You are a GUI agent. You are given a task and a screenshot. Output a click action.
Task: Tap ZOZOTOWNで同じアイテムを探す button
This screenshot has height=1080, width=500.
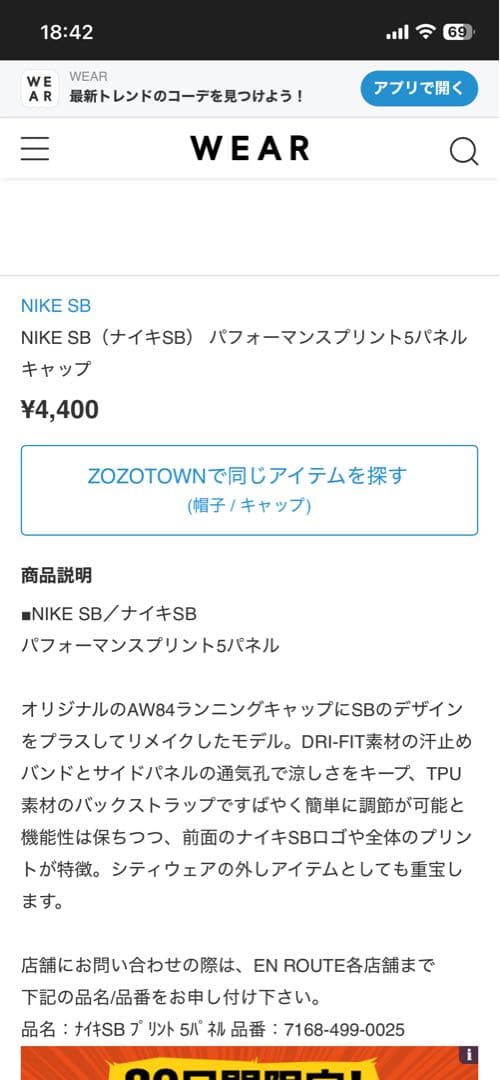pos(249,490)
